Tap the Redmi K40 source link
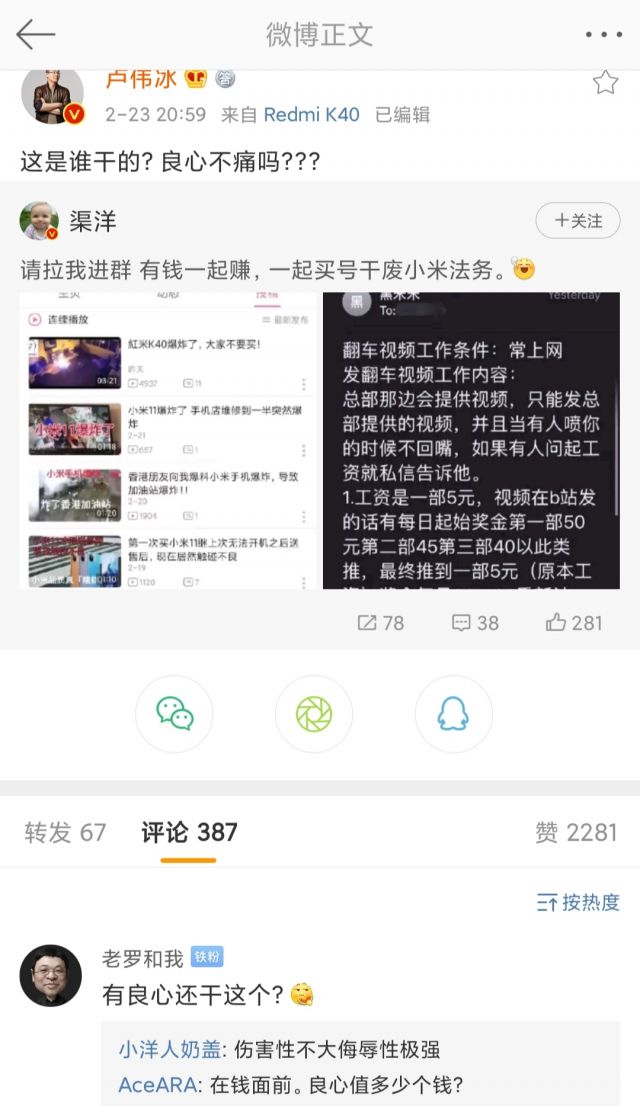This screenshot has width=640, height=1106. [x=312, y=115]
